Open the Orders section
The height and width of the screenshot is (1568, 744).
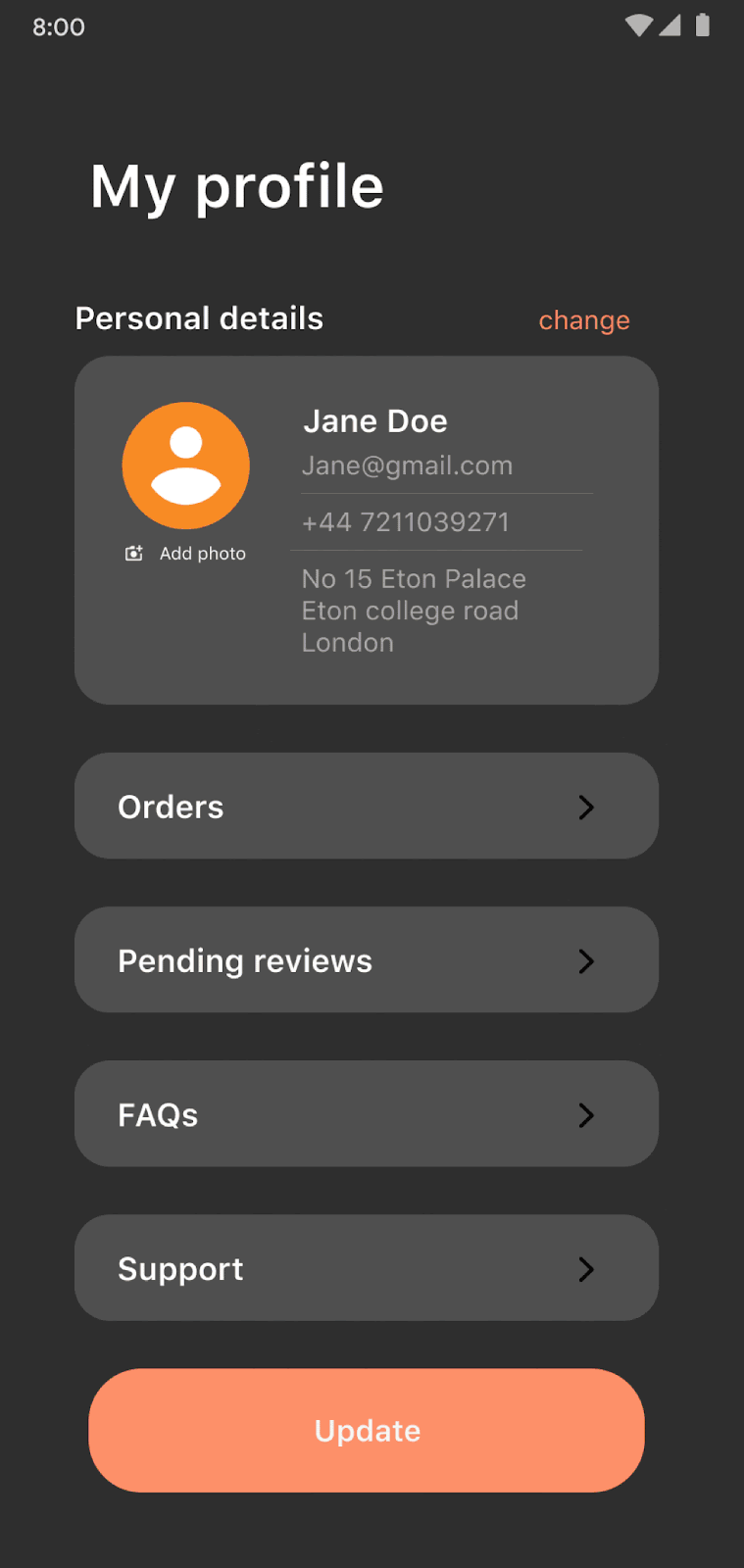coord(367,807)
